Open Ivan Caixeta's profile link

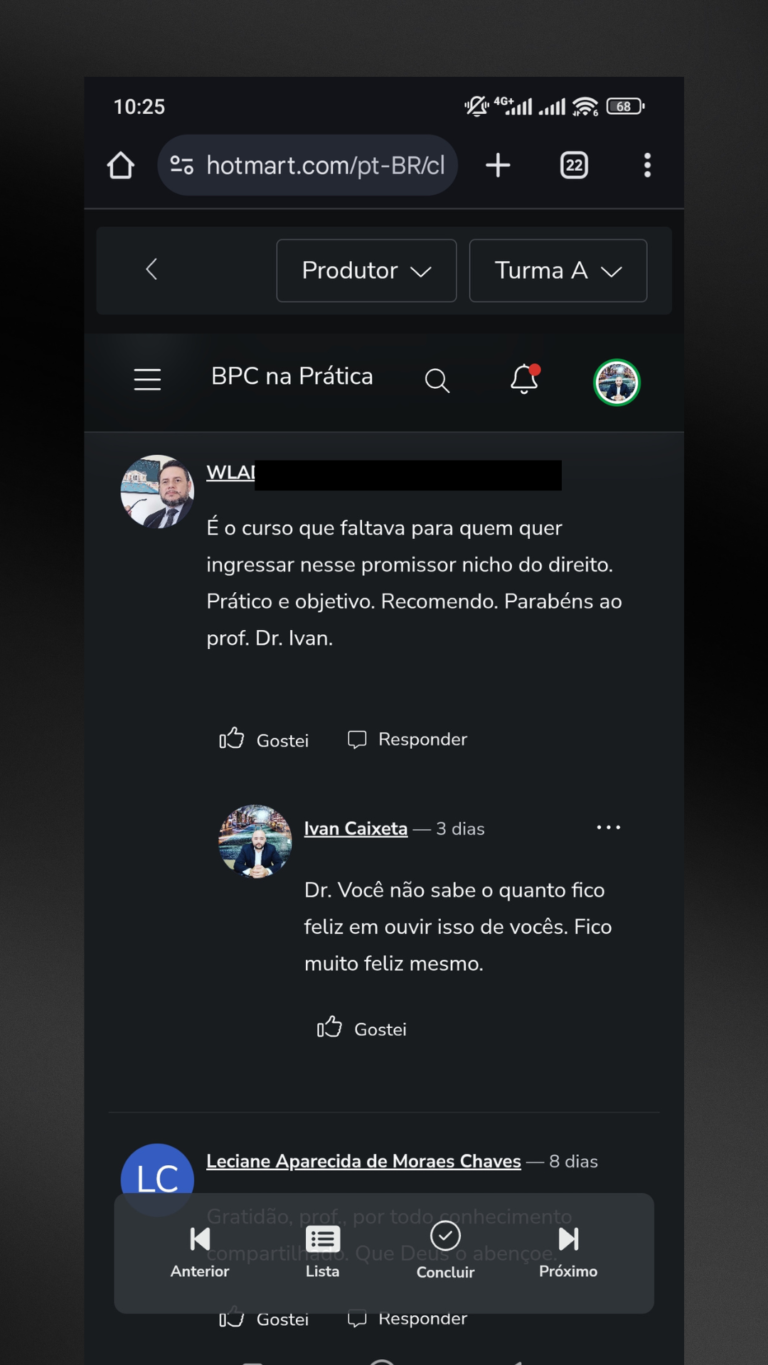click(355, 829)
